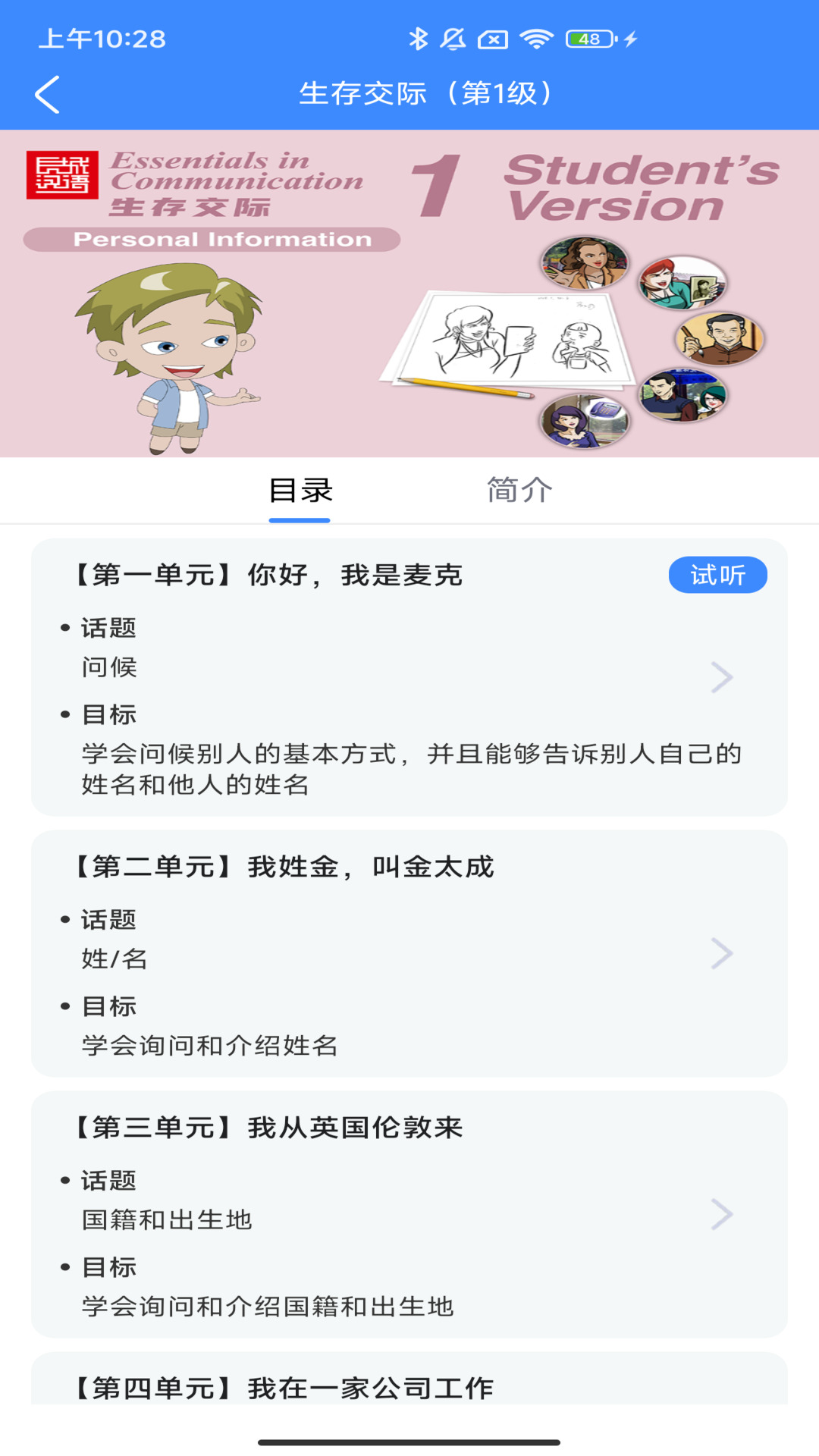This screenshot has width=819, height=1456.
Task: Select the 目录 tab
Action: [x=299, y=491]
